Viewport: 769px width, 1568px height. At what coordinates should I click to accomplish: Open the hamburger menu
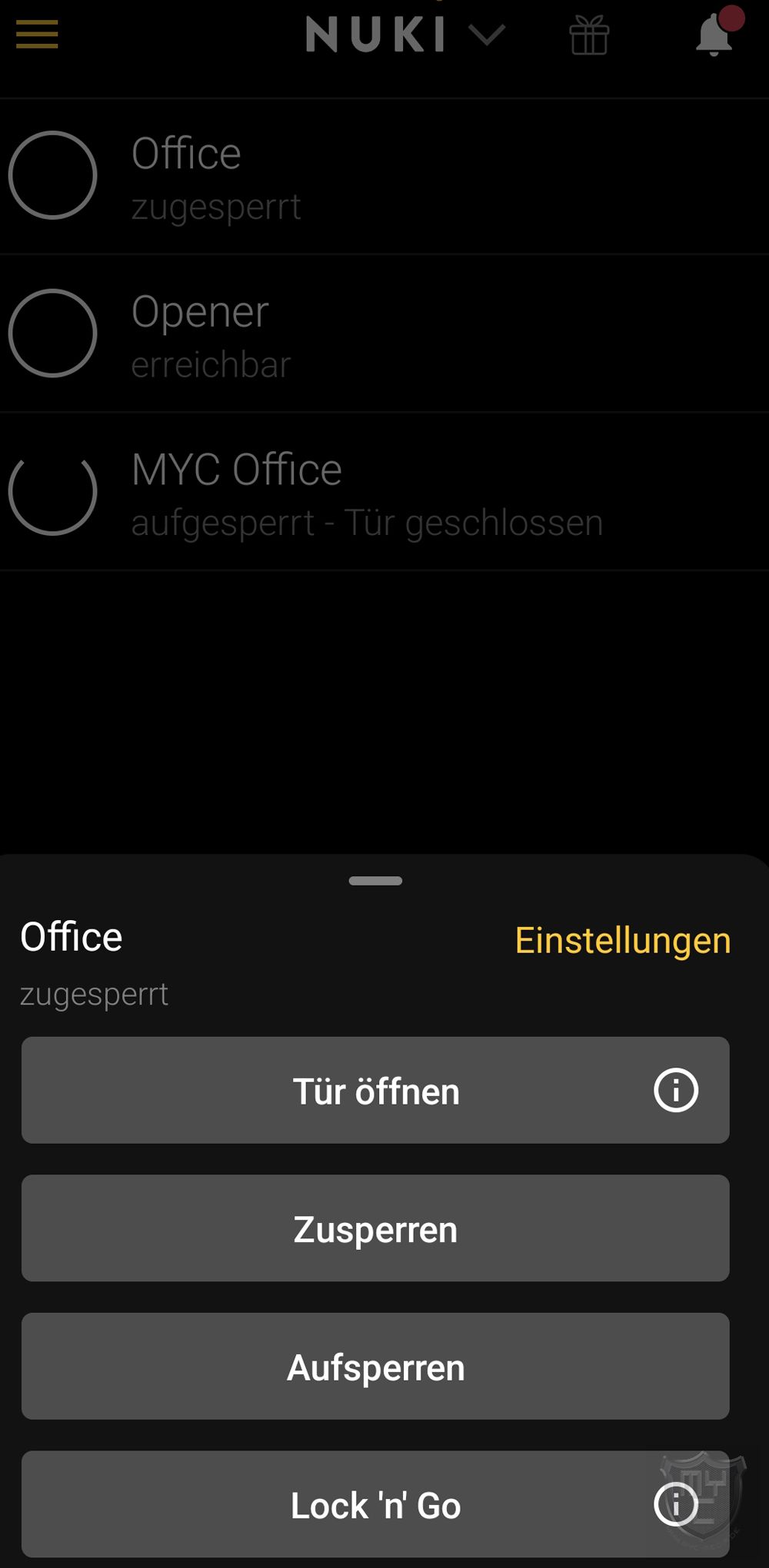pyautogui.click(x=37, y=35)
